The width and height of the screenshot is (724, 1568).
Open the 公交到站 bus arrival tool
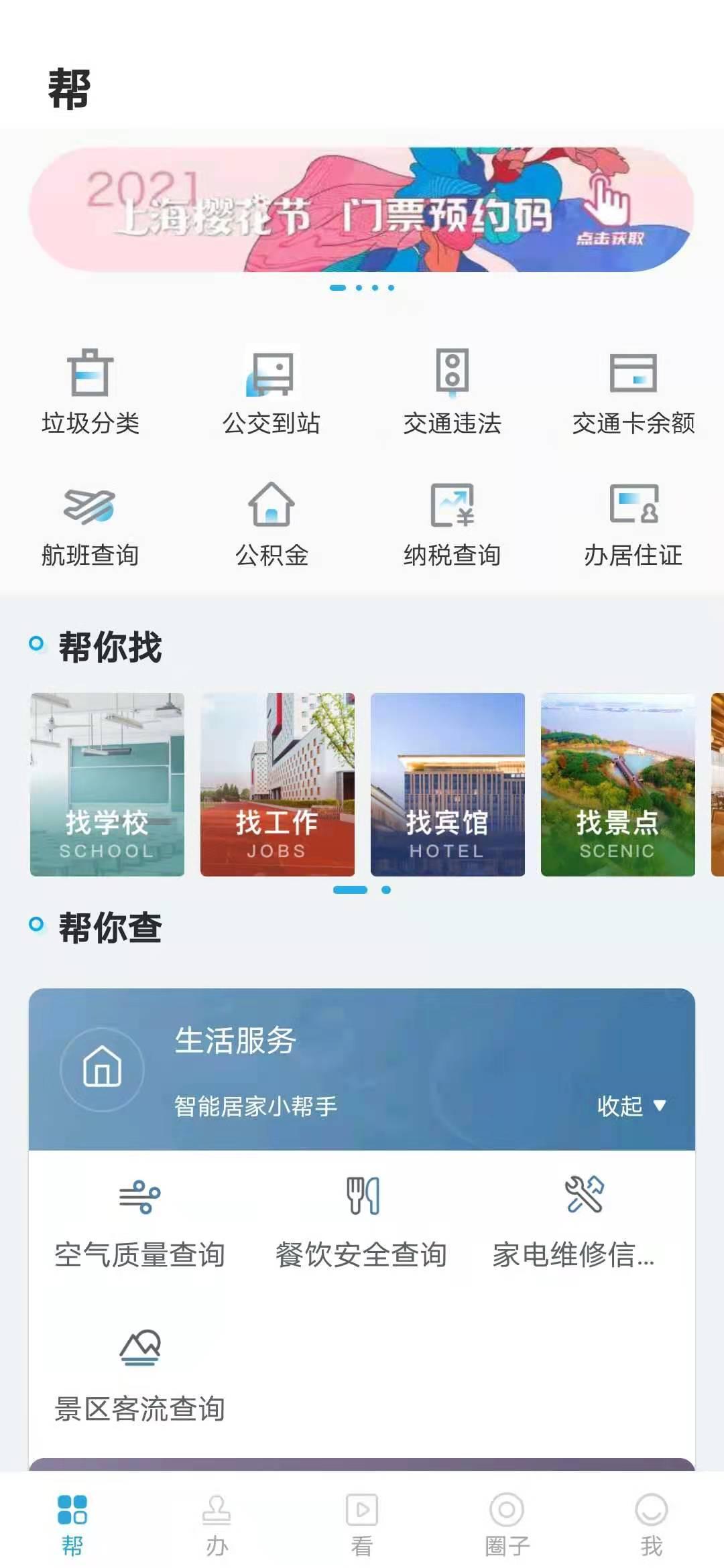coord(271,395)
